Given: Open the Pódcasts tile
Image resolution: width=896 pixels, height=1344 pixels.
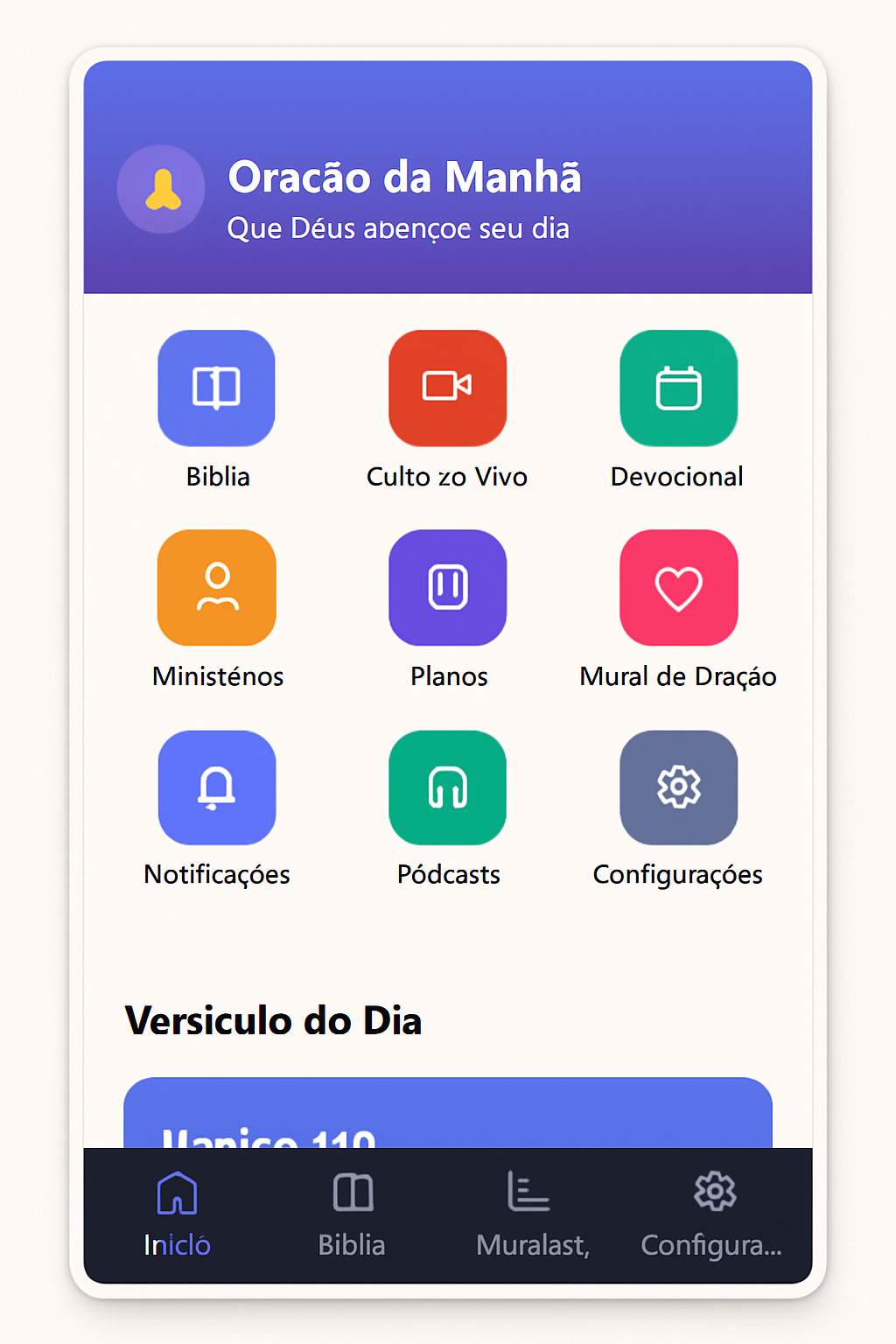Looking at the screenshot, I should (447, 787).
